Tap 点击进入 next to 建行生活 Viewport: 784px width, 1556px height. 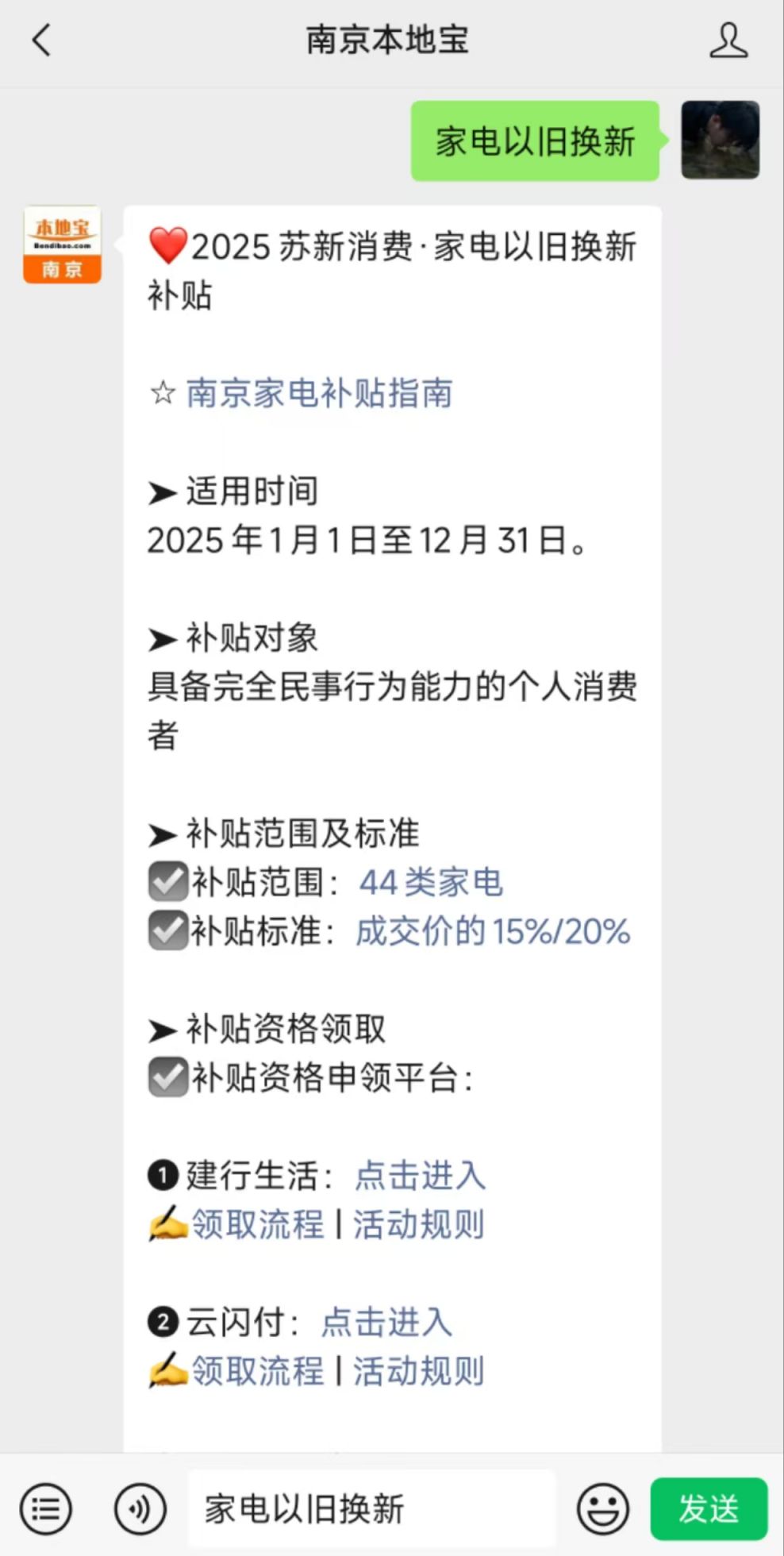tap(420, 1176)
